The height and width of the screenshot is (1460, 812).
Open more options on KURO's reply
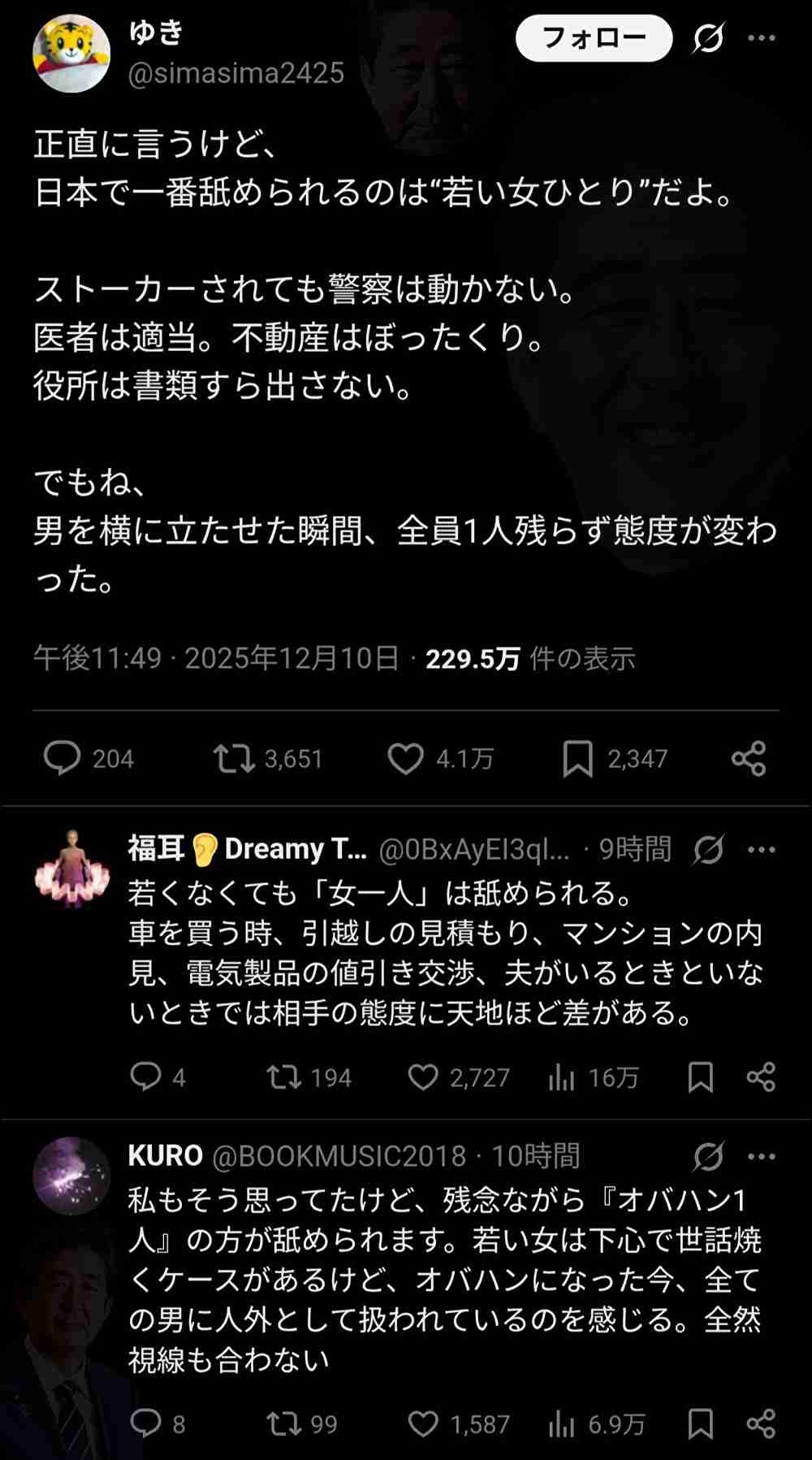coord(761,1156)
